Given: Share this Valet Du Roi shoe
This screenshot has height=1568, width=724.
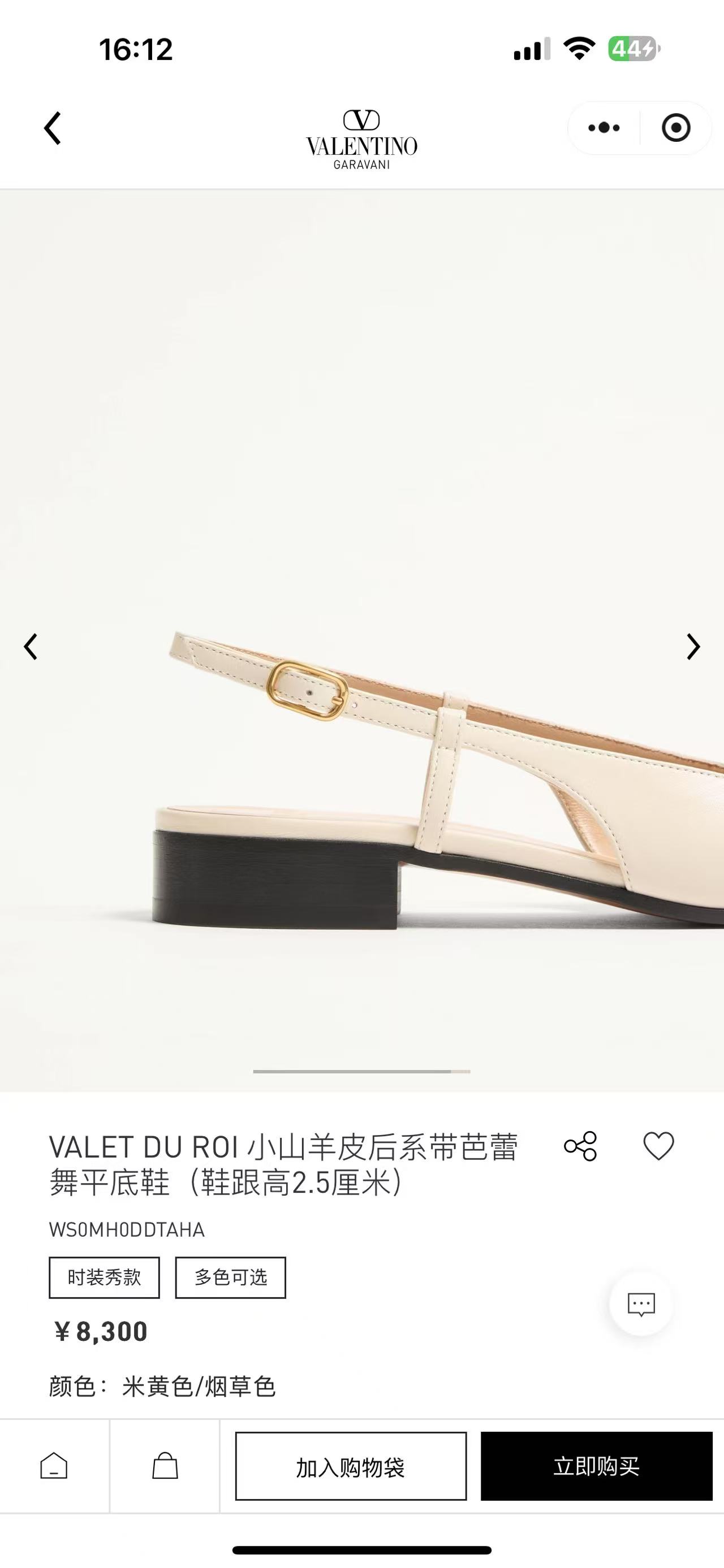Looking at the screenshot, I should click(x=580, y=1146).
